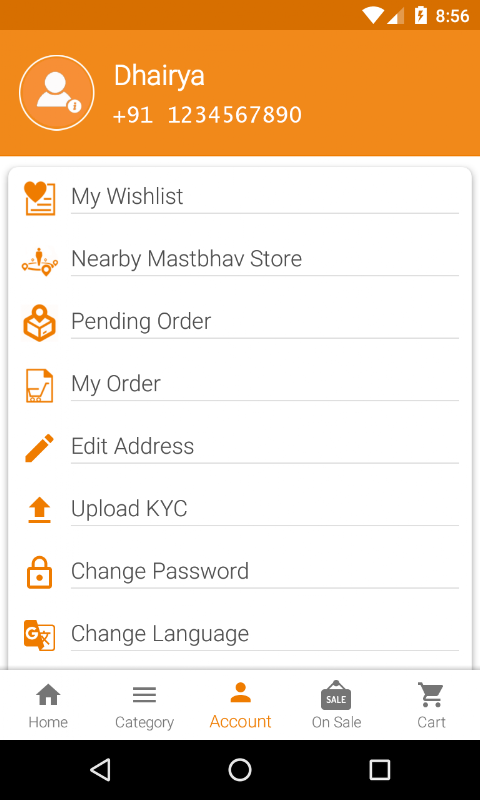Open Upload KYC
The width and height of the screenshot is (480, 800).
pyautogui.click(x=240, y=509)
